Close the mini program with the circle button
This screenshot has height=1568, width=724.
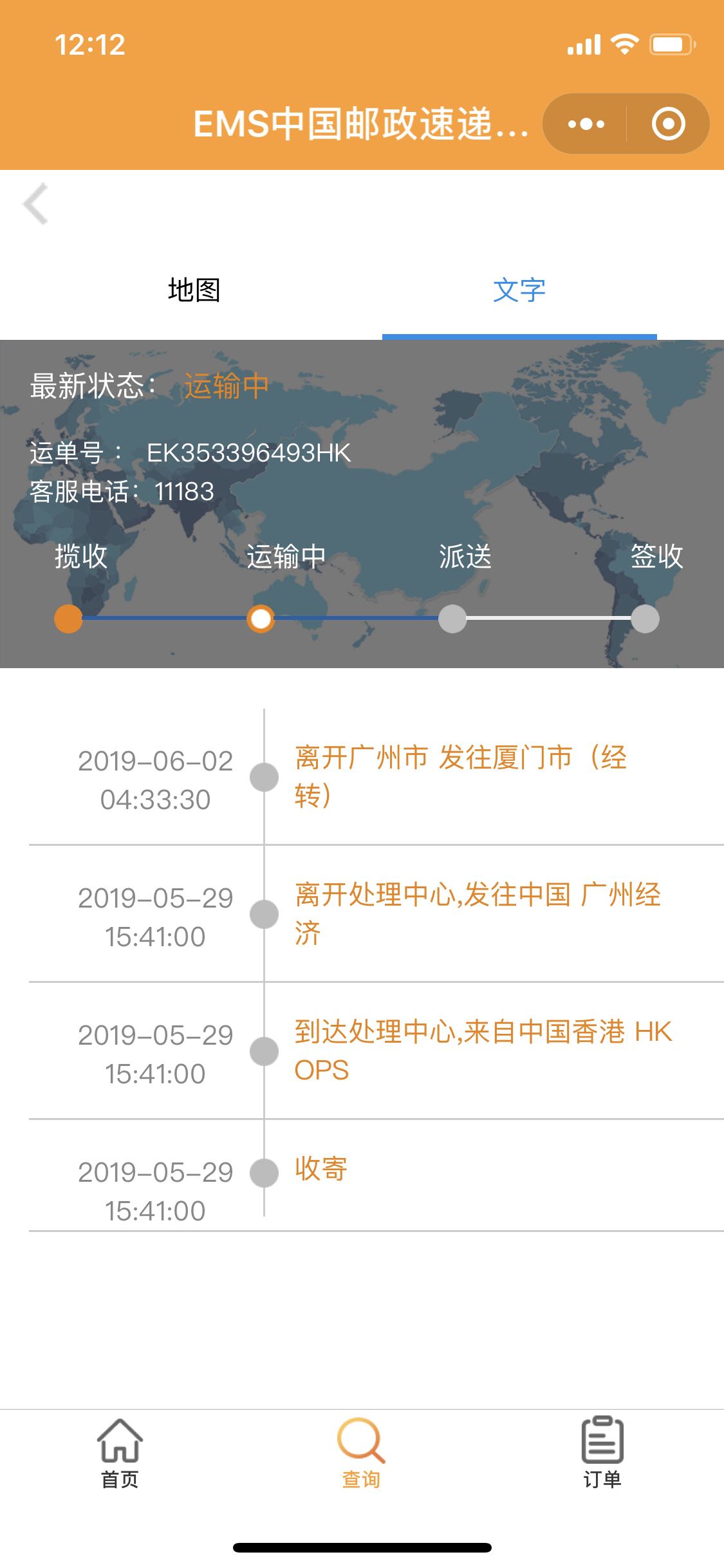pos(668,124)
